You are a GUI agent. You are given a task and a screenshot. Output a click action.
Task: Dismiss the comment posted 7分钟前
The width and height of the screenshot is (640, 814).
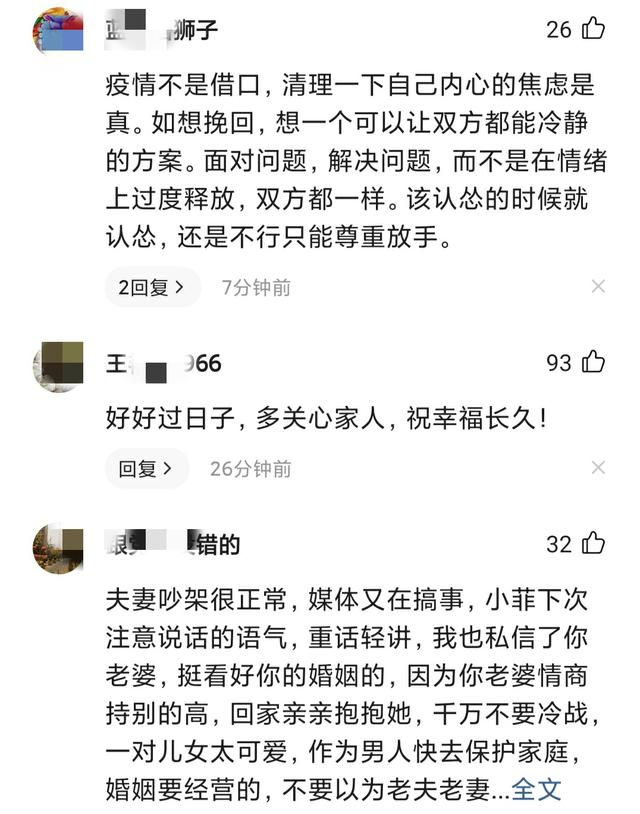click(598, 287)
